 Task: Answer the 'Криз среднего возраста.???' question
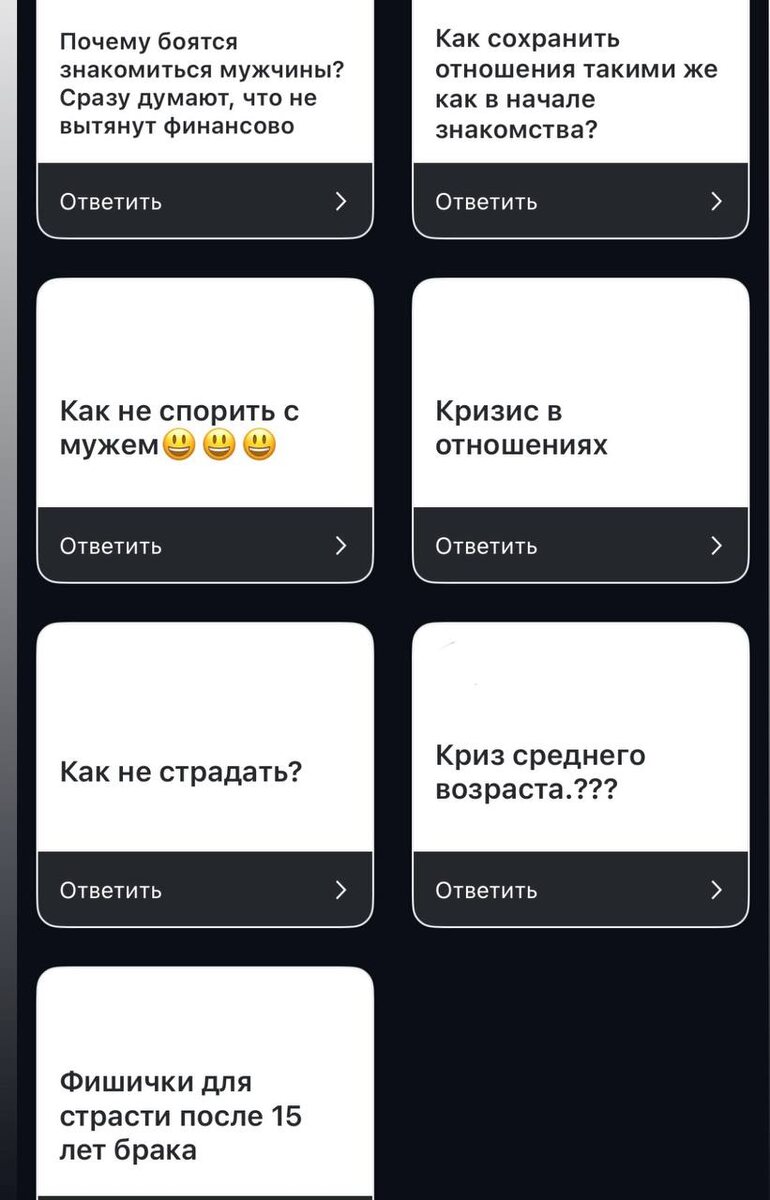tap(580, 889)
